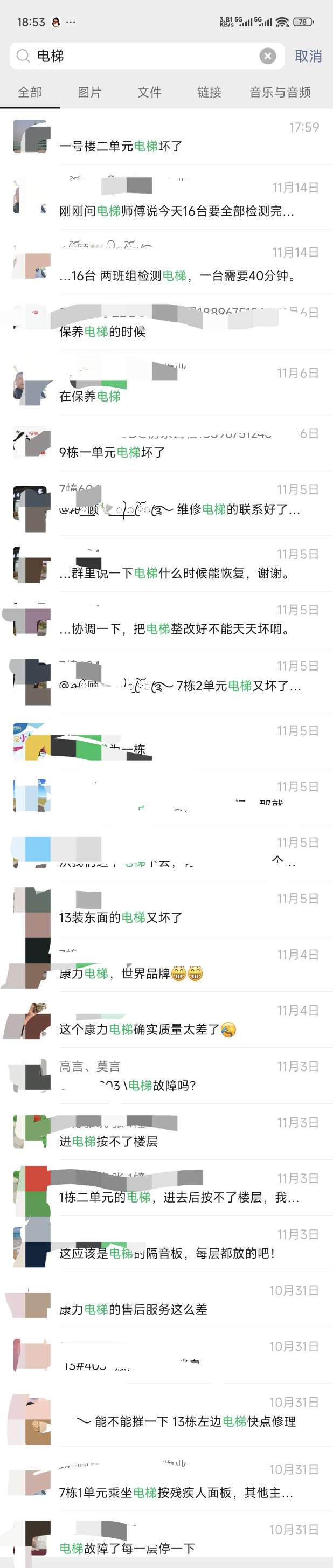Tap 取消 to cancel the search
Image resolution: width=333 pixels, height=1568 pixels.
[x=308, y=56]
